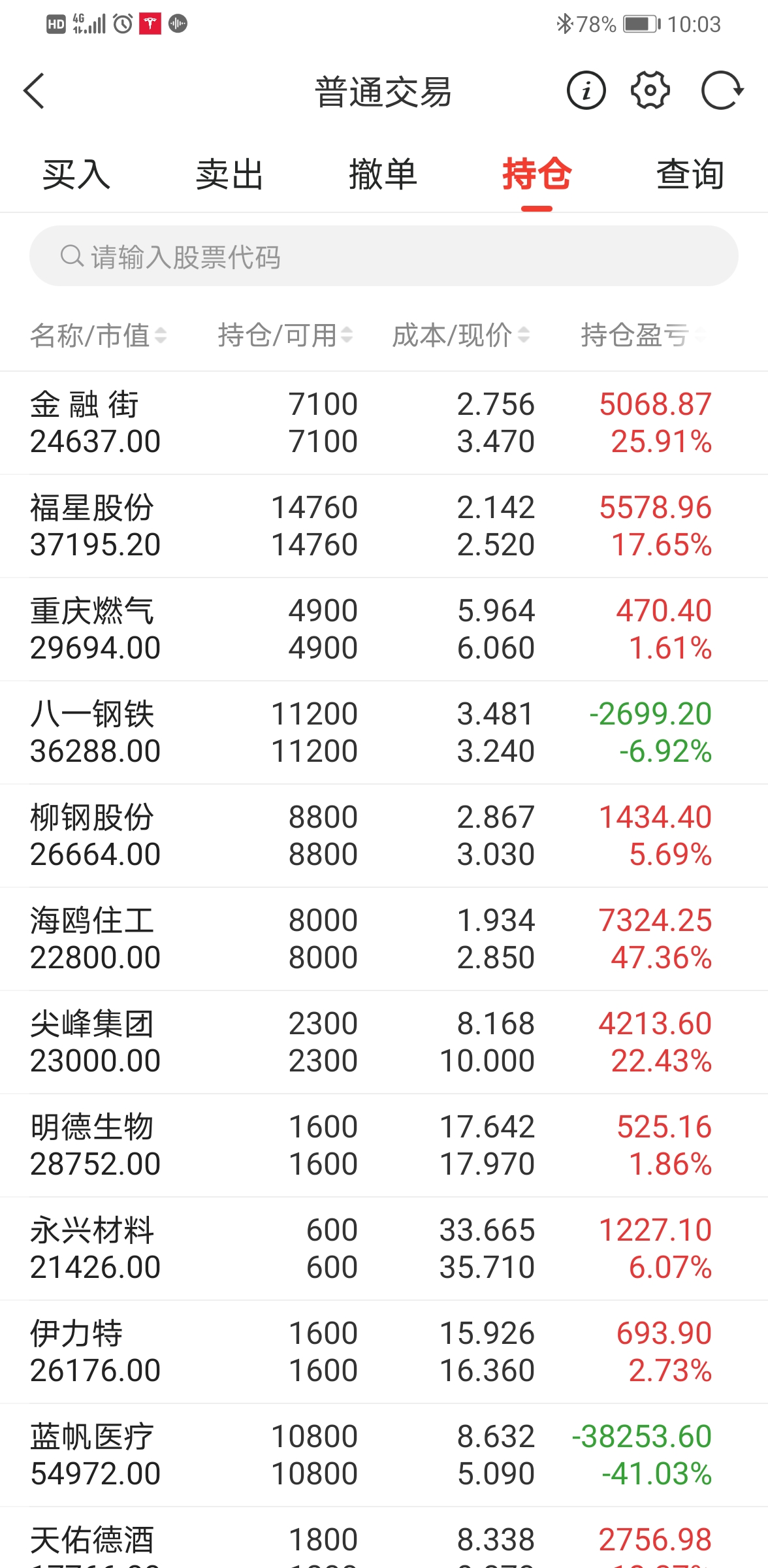This screenshot has height=1568, width=768.
Task: Open the info icon
Action: point(586,90)
